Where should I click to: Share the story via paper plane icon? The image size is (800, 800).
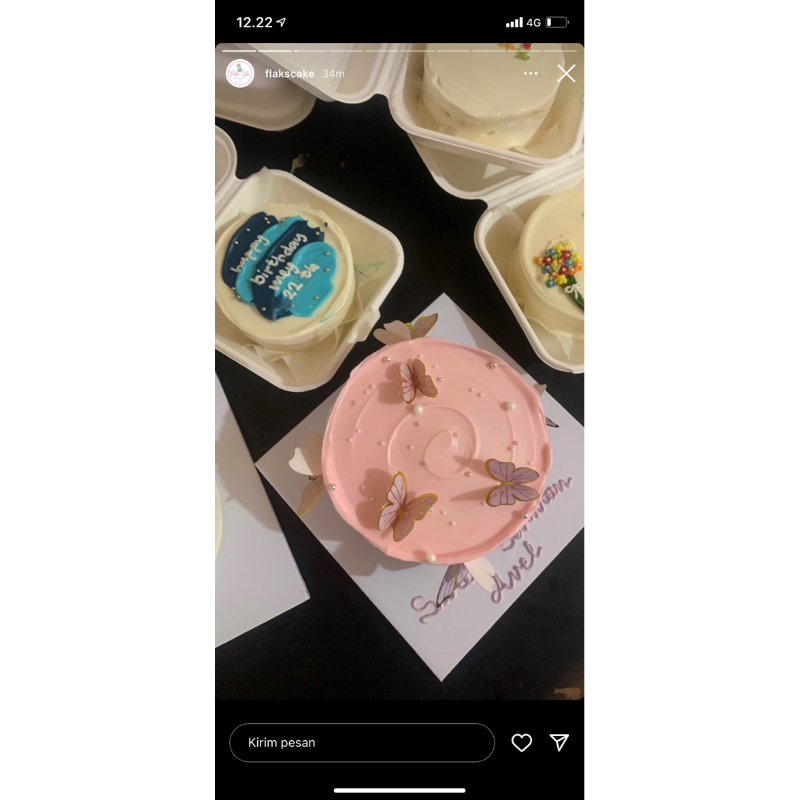click(x=559, y=743)
